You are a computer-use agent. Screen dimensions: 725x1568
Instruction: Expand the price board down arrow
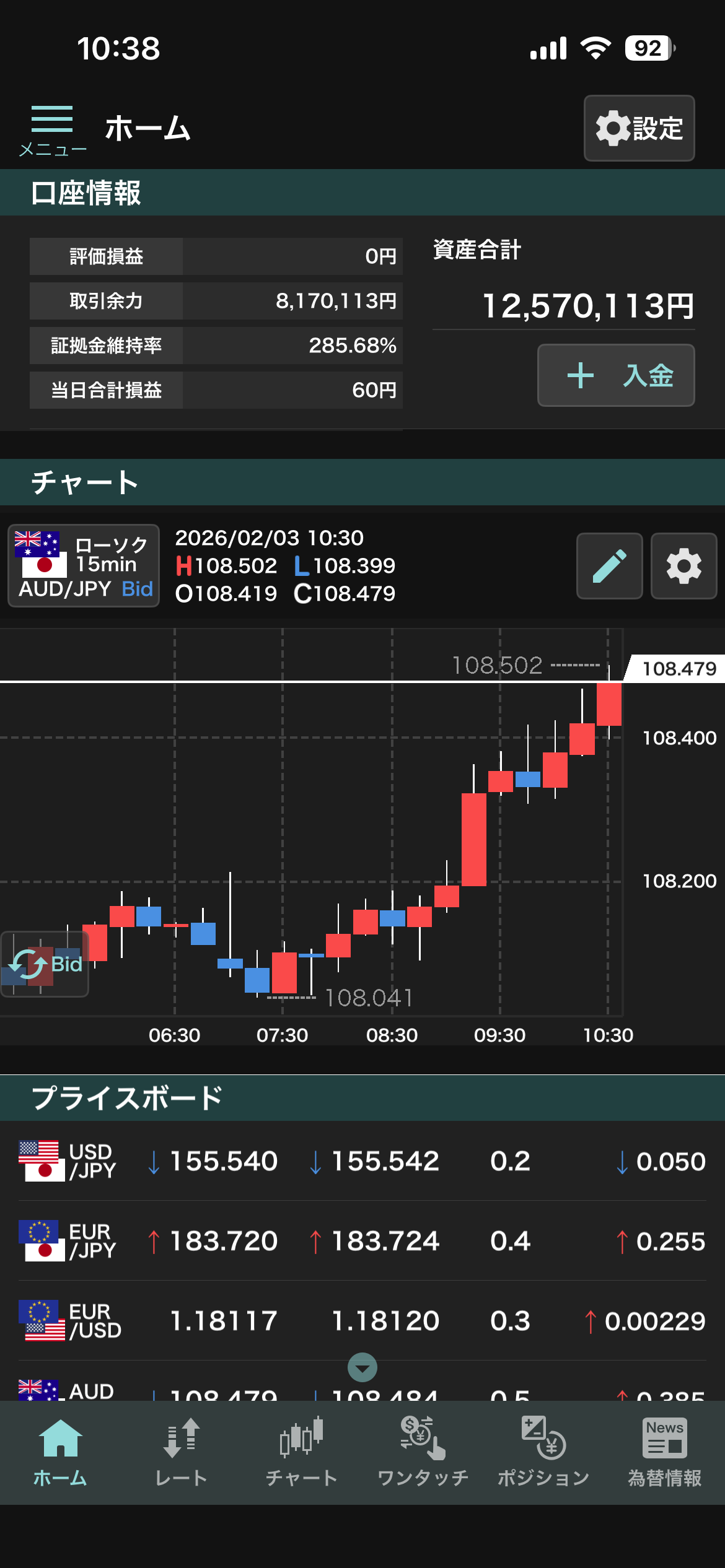pyautogui.click(x=362, y=1367)
